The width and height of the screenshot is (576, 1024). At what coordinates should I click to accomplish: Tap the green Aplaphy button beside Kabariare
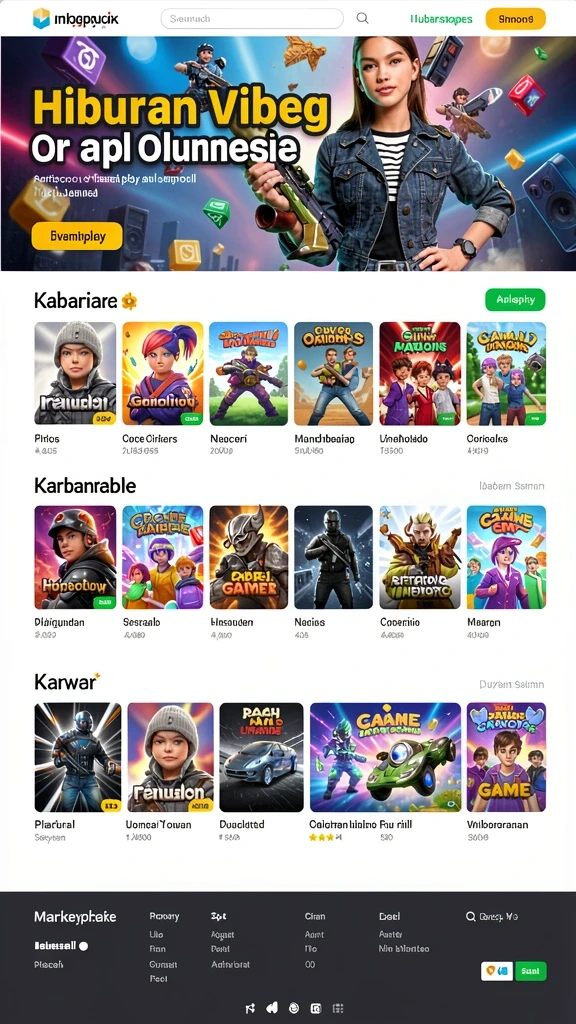coord(515,300)
